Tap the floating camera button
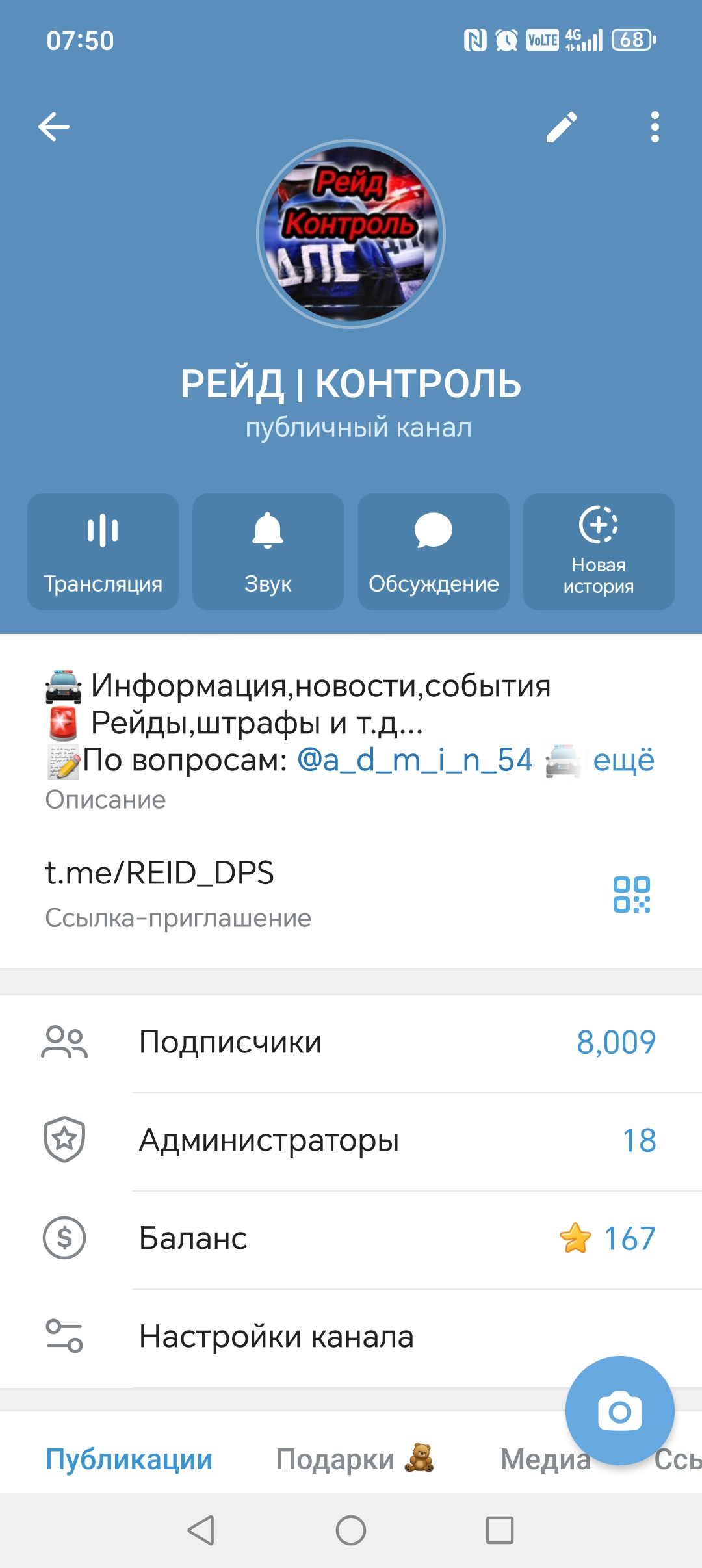702x1568 pixels. 619,1411
